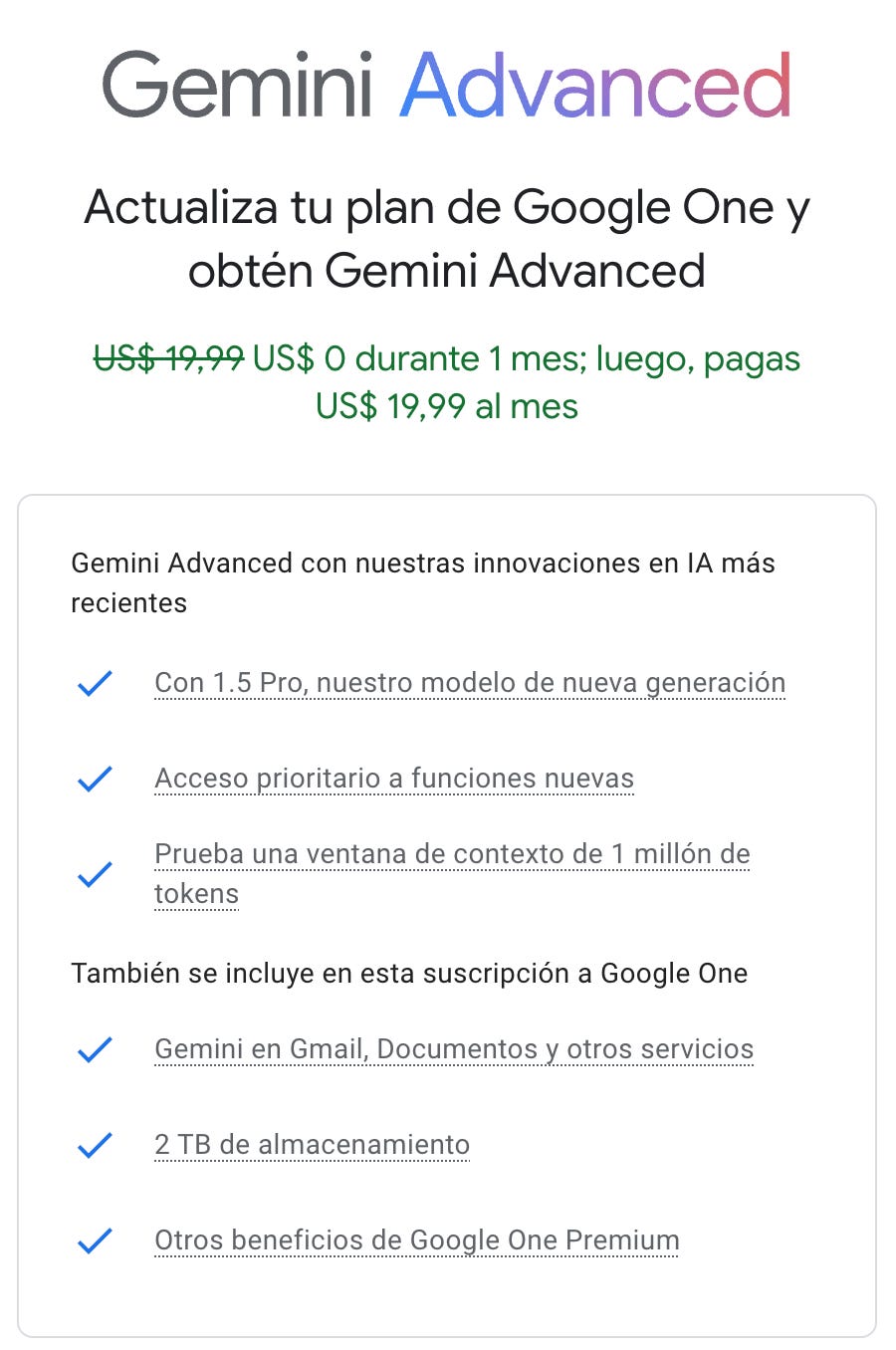896x1350 pixels.
Task: Open Gemini en Gmail, Documentos details
Action: coord(454,1049)
